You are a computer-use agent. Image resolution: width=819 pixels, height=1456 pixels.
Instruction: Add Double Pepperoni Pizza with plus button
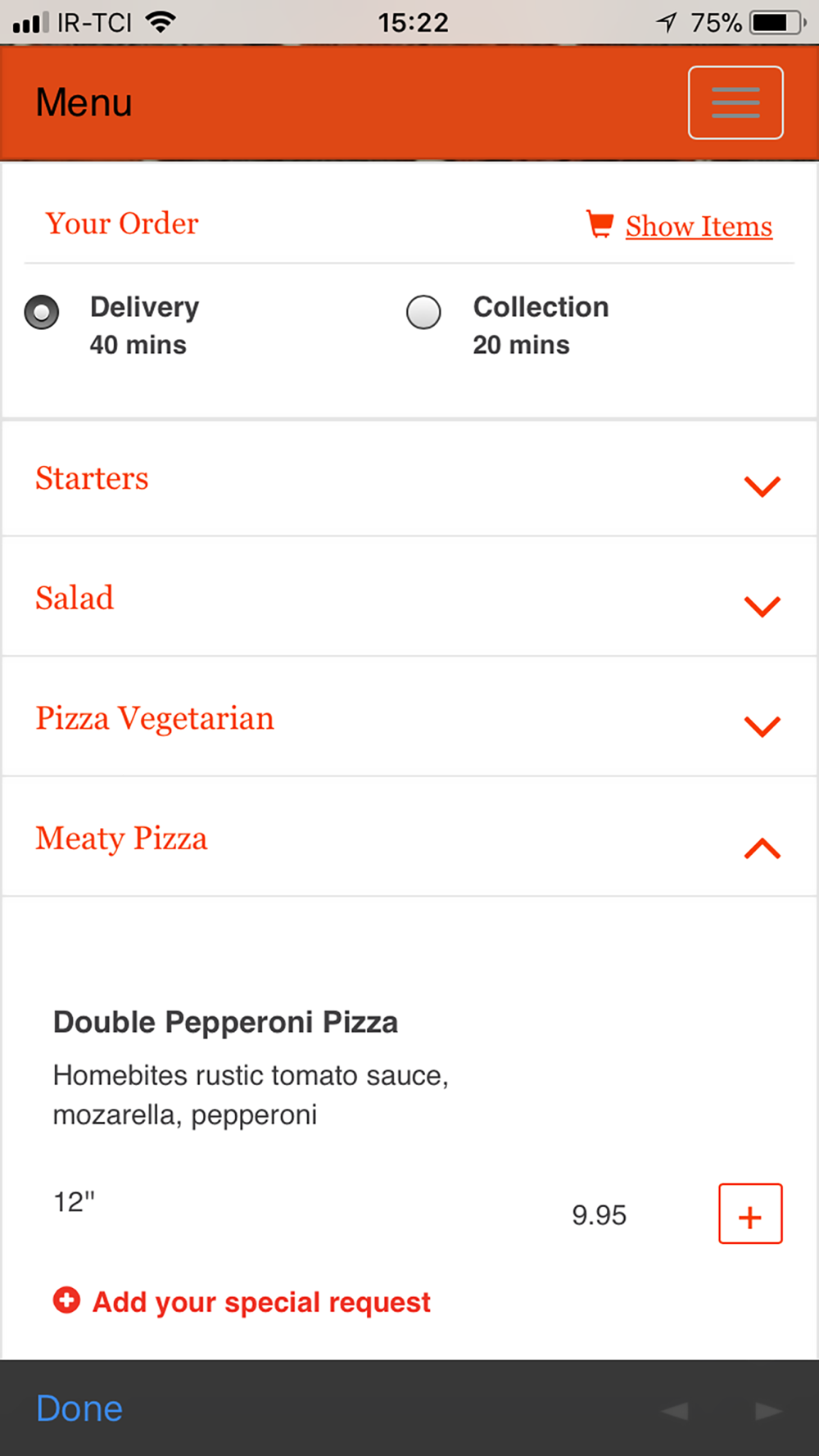(750, 1214)
